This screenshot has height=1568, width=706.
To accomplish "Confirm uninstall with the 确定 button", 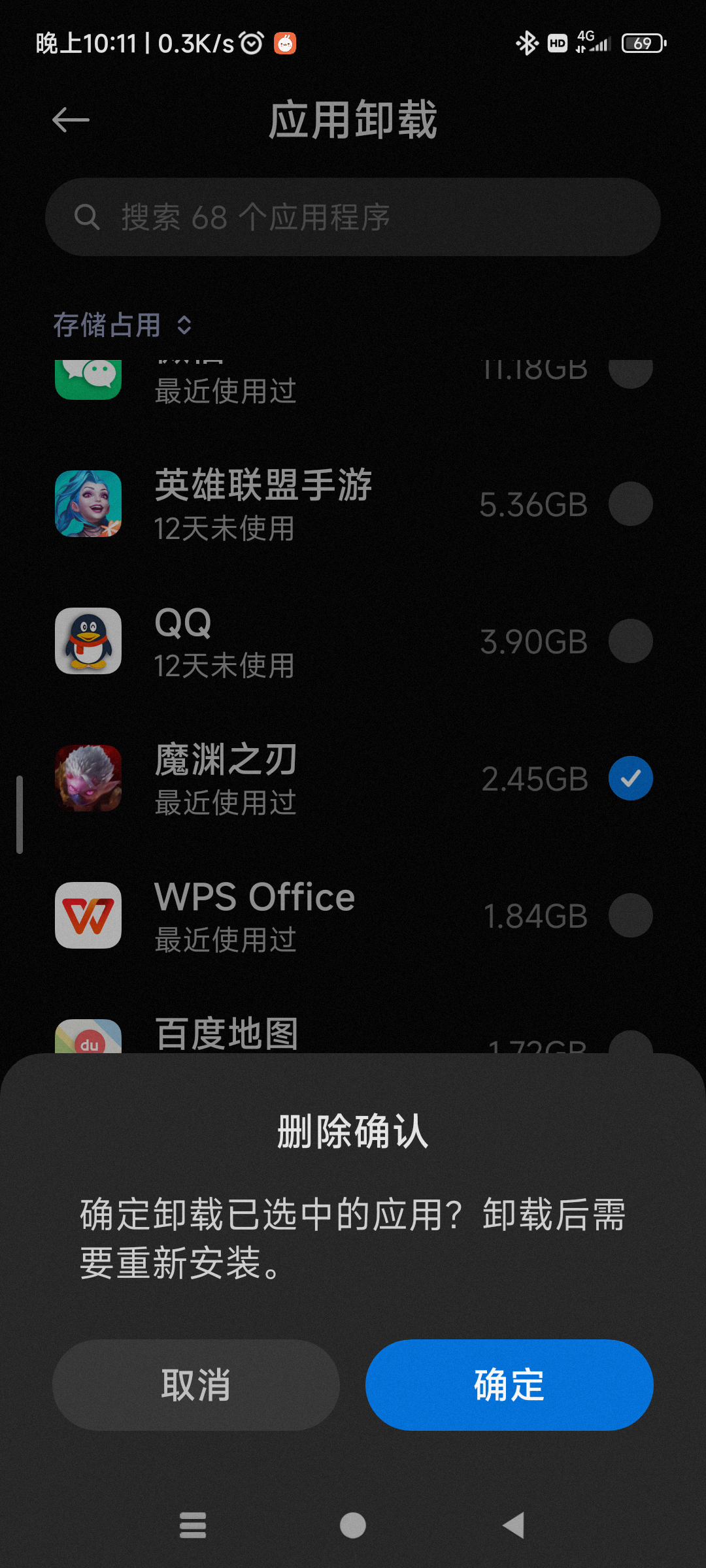I will point(509,1384).
